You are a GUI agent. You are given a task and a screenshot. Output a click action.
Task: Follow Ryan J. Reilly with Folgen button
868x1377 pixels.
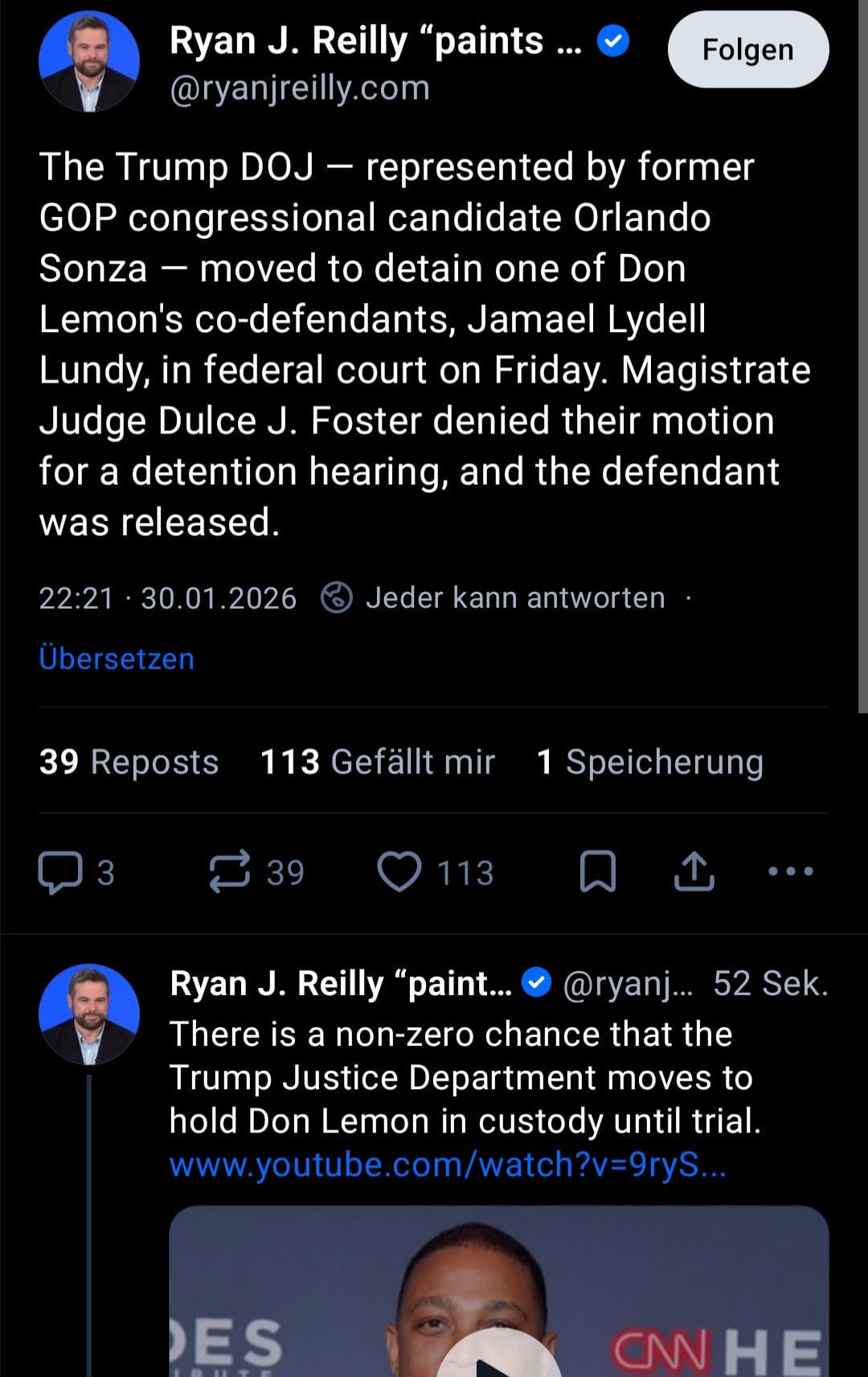747,50
